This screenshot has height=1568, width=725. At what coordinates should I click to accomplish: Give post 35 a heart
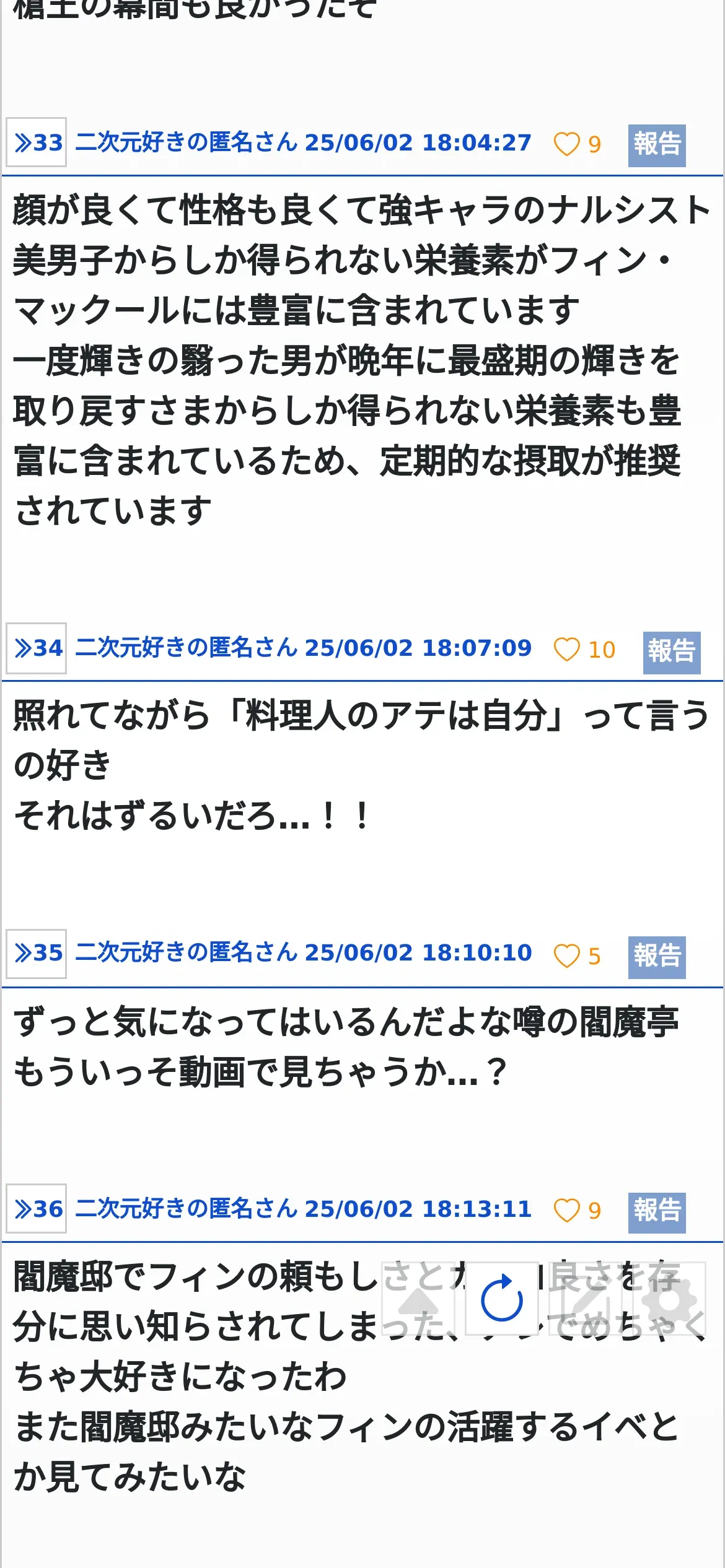pos(566,956)
